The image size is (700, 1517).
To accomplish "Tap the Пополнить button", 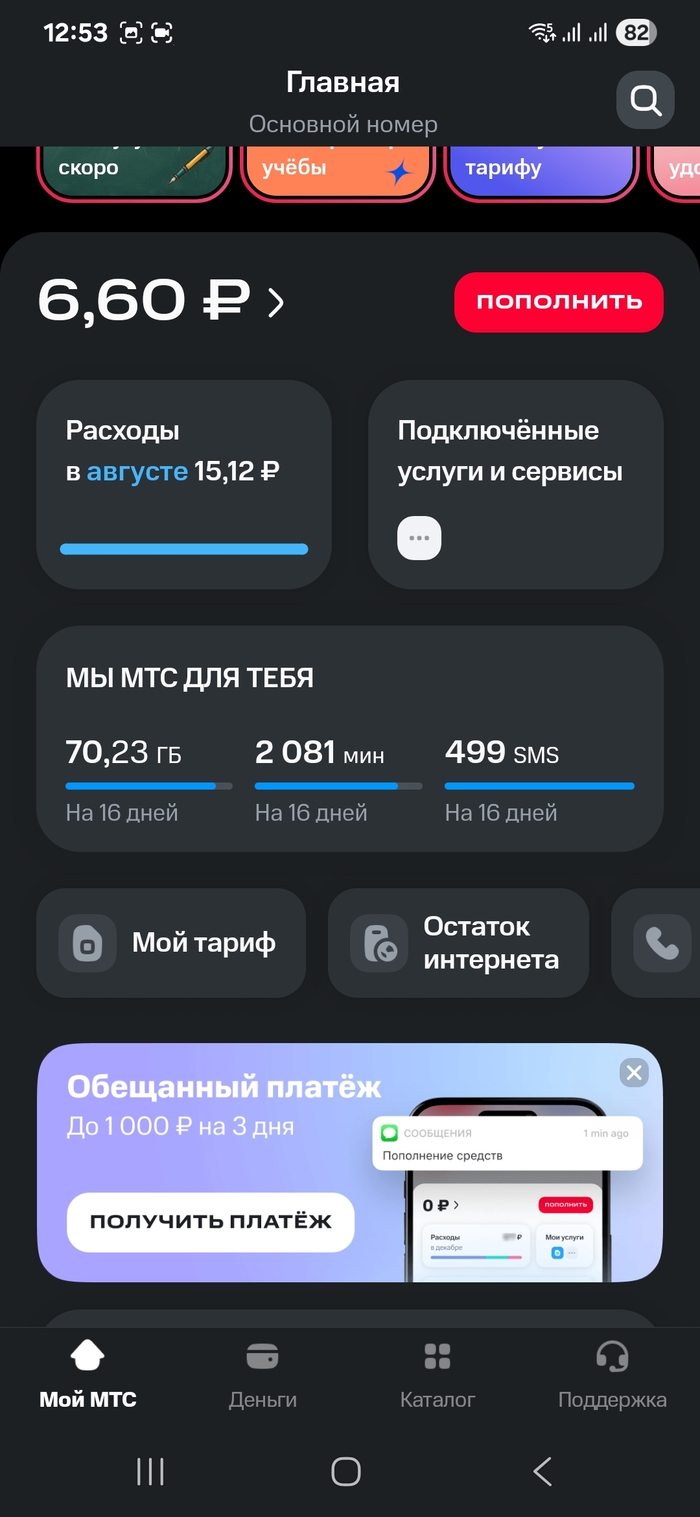I will pos(558,302).
